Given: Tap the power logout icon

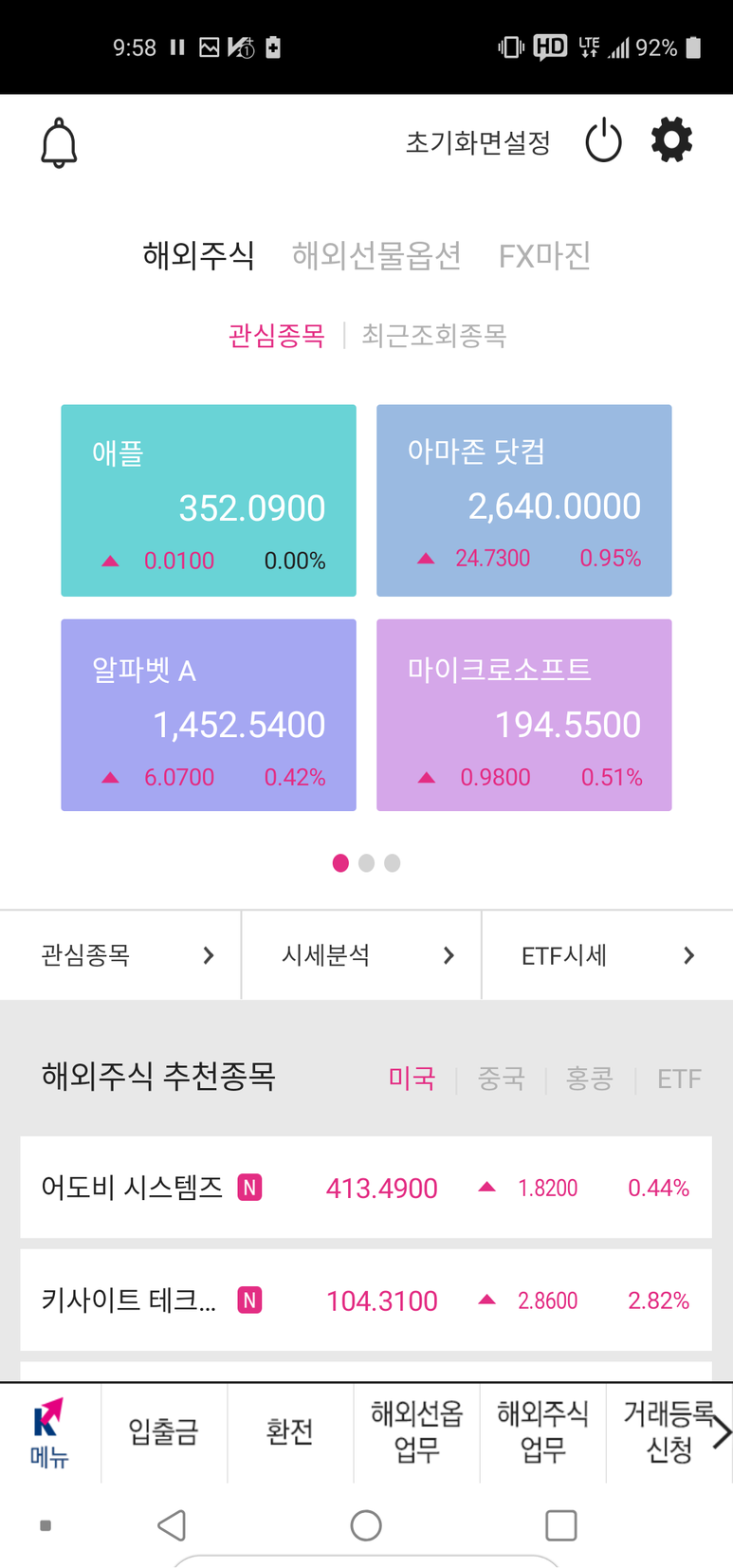Looking at the screenshot, I should pos(603,142).
